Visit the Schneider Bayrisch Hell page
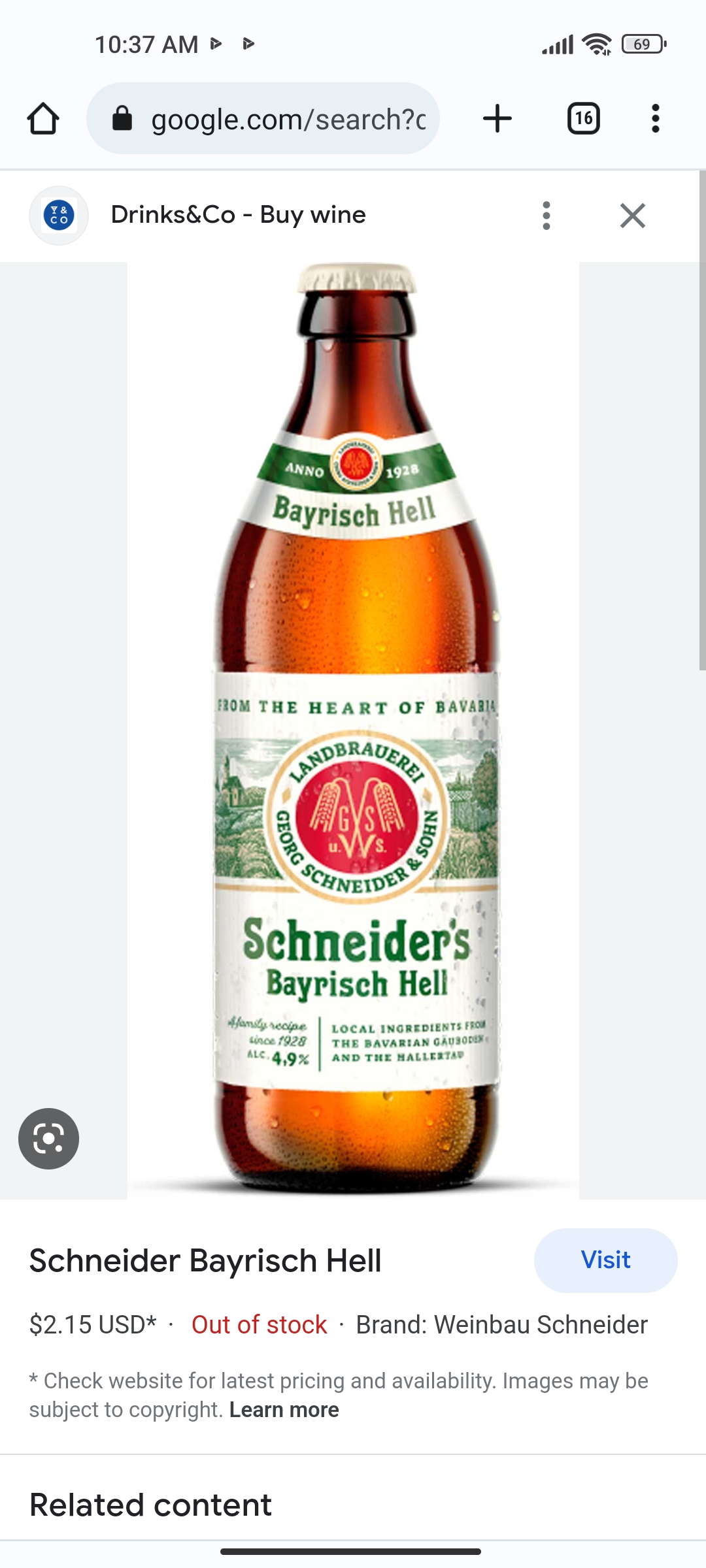The image size is (706, 1568). pyautogui.click(x=605, y=1260)
